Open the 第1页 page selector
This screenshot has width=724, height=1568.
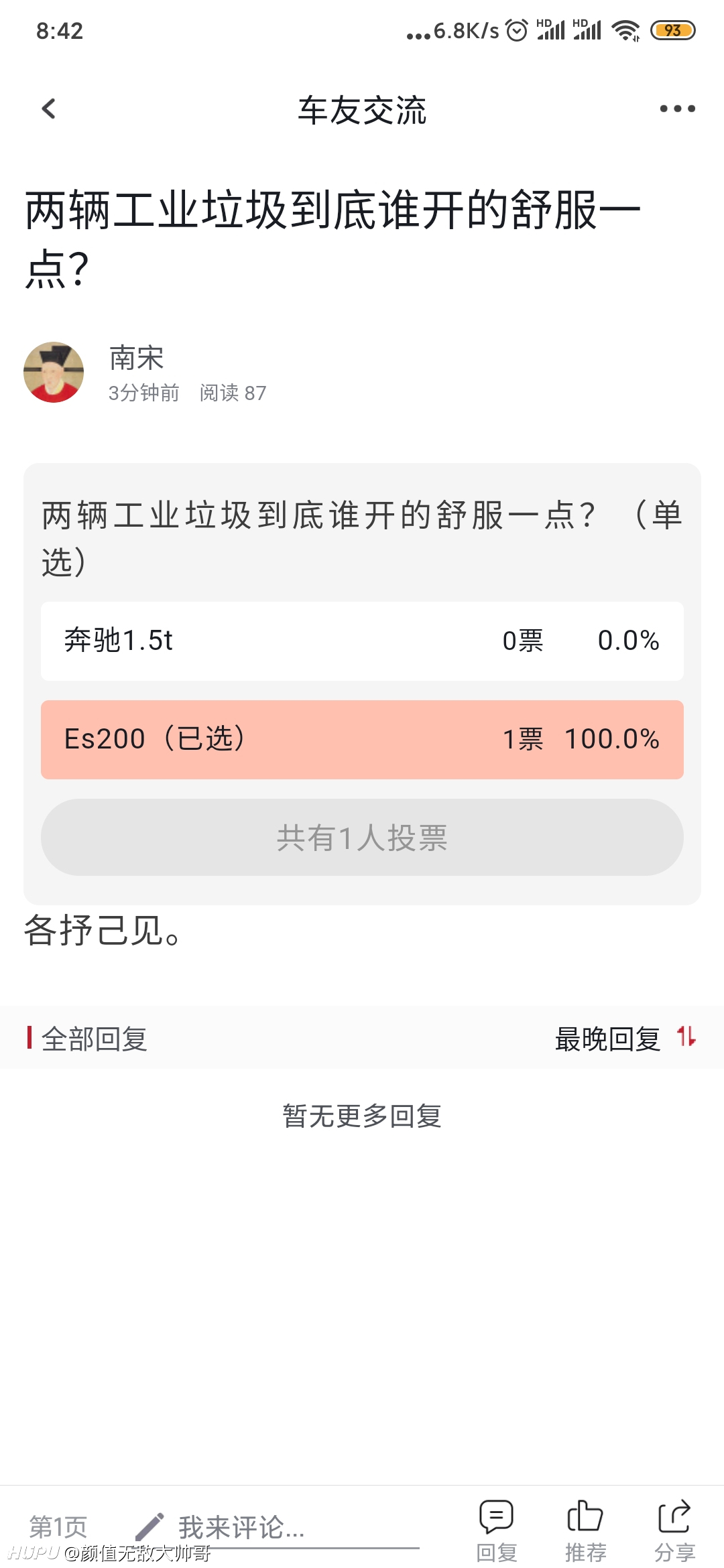58,1527
